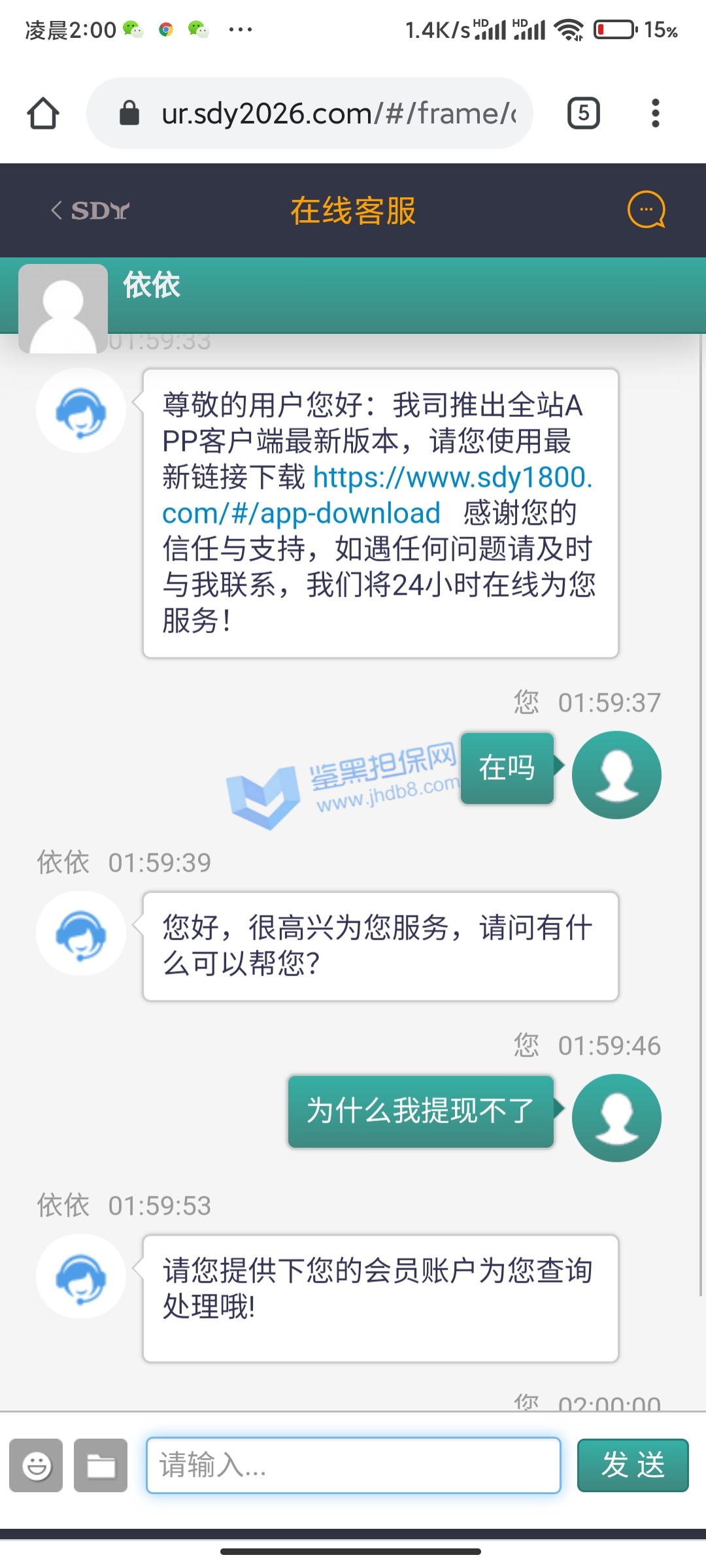706x1568 pixels.
Task: Focus the 请输入 message field
Action: (353, 1465)
